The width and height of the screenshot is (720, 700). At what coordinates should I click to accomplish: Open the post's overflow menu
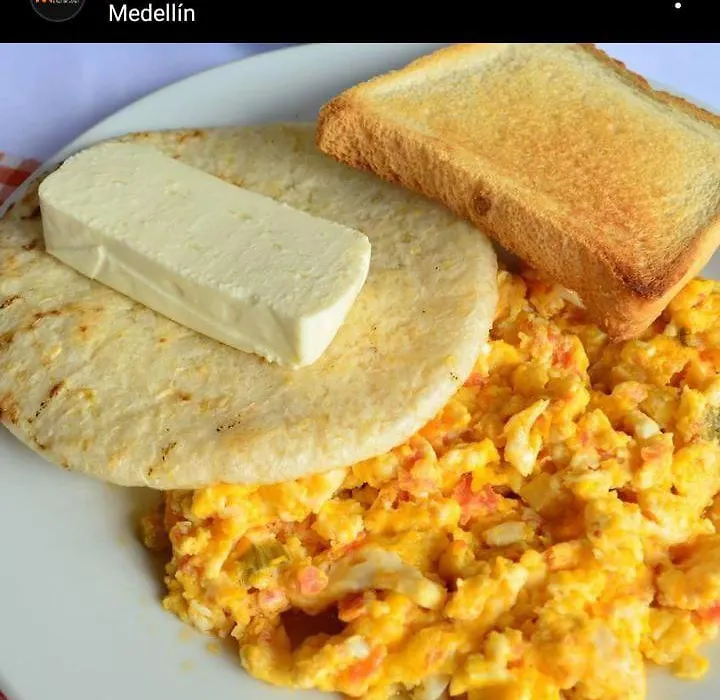[677, 6]
